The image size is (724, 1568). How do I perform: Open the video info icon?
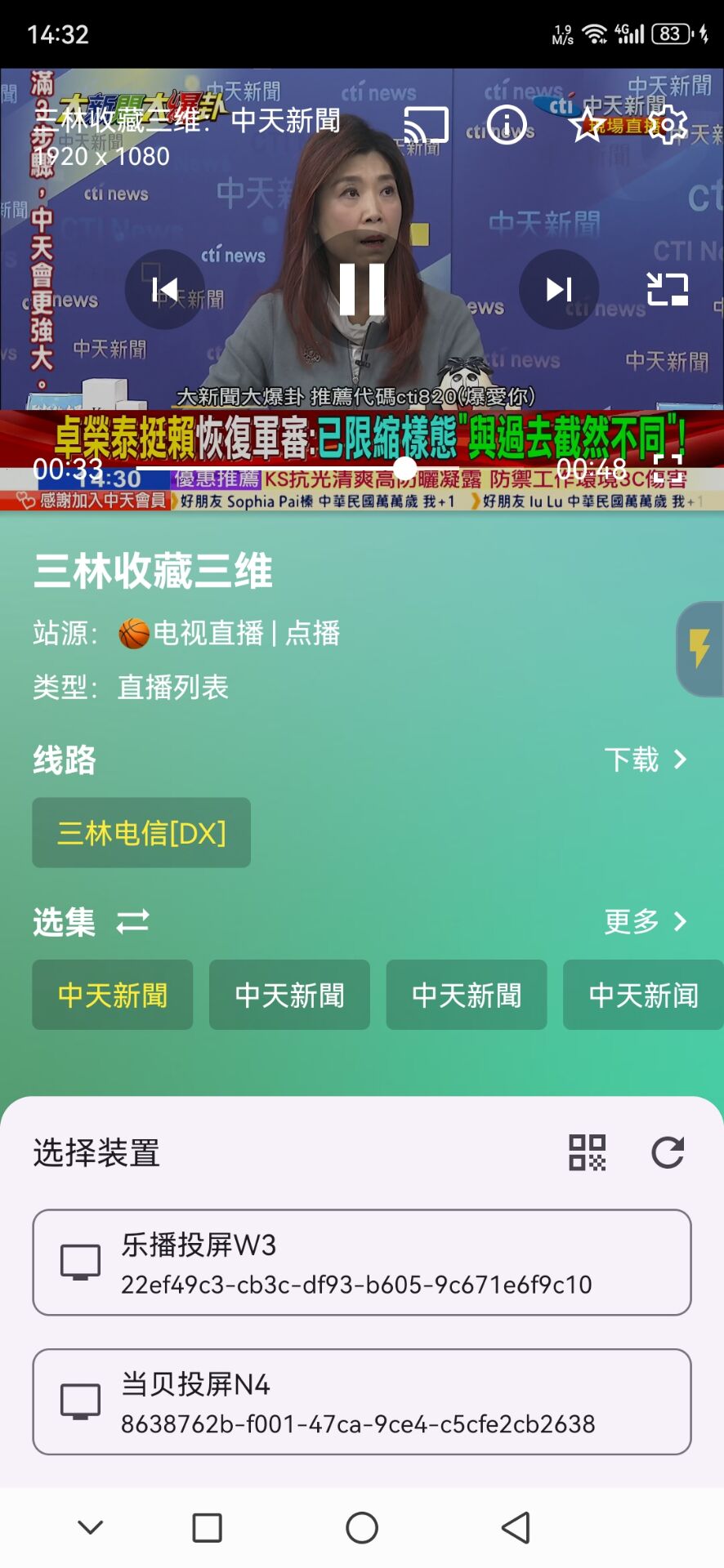tap(507, 125)
